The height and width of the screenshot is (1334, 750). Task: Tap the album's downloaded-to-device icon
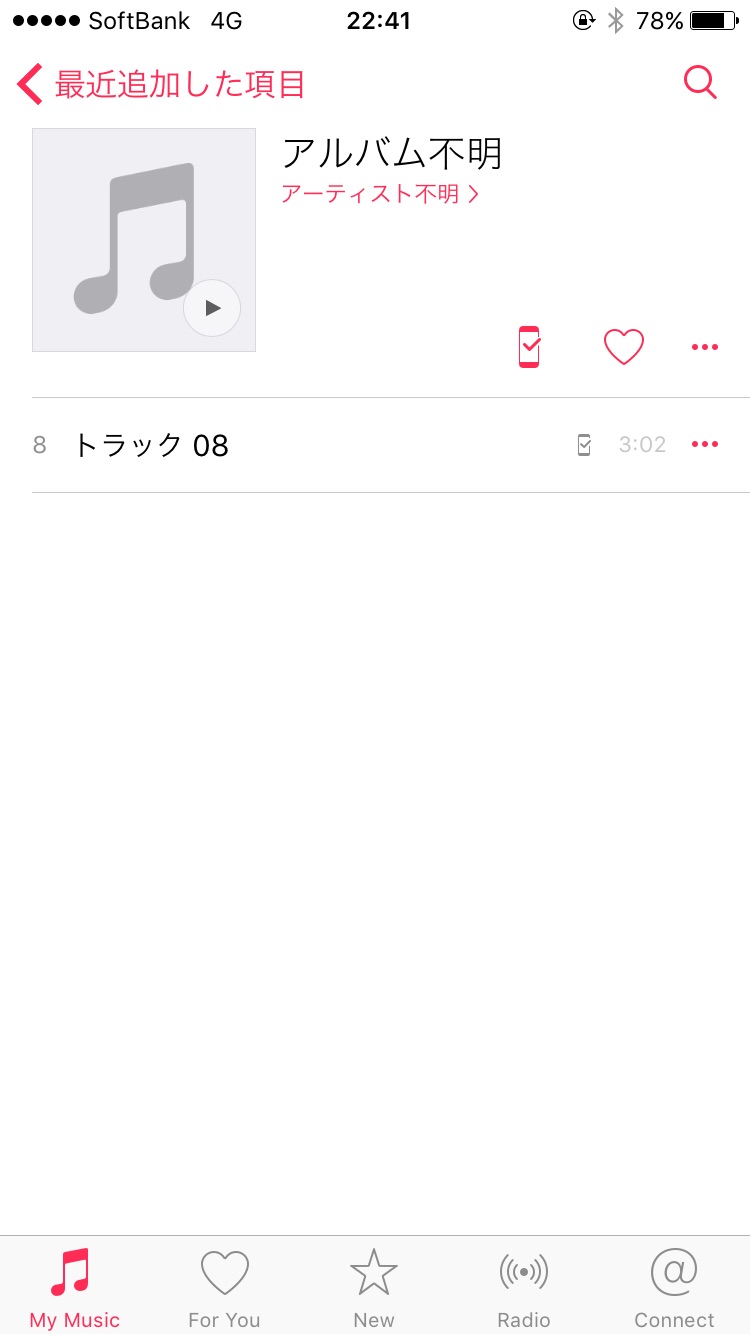(x=529, y=347)
